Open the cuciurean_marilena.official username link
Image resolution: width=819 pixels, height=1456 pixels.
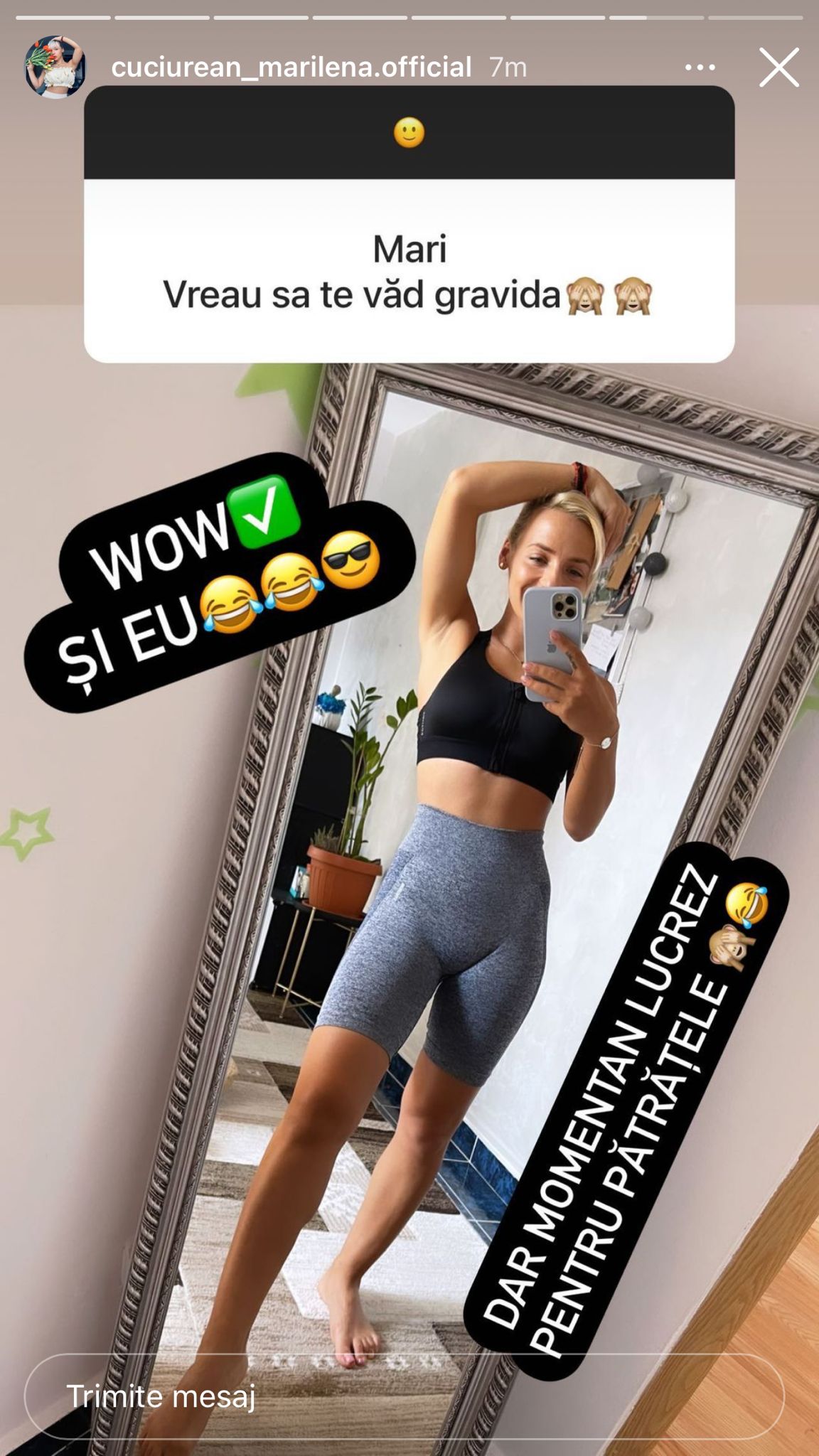coord(291,68)
